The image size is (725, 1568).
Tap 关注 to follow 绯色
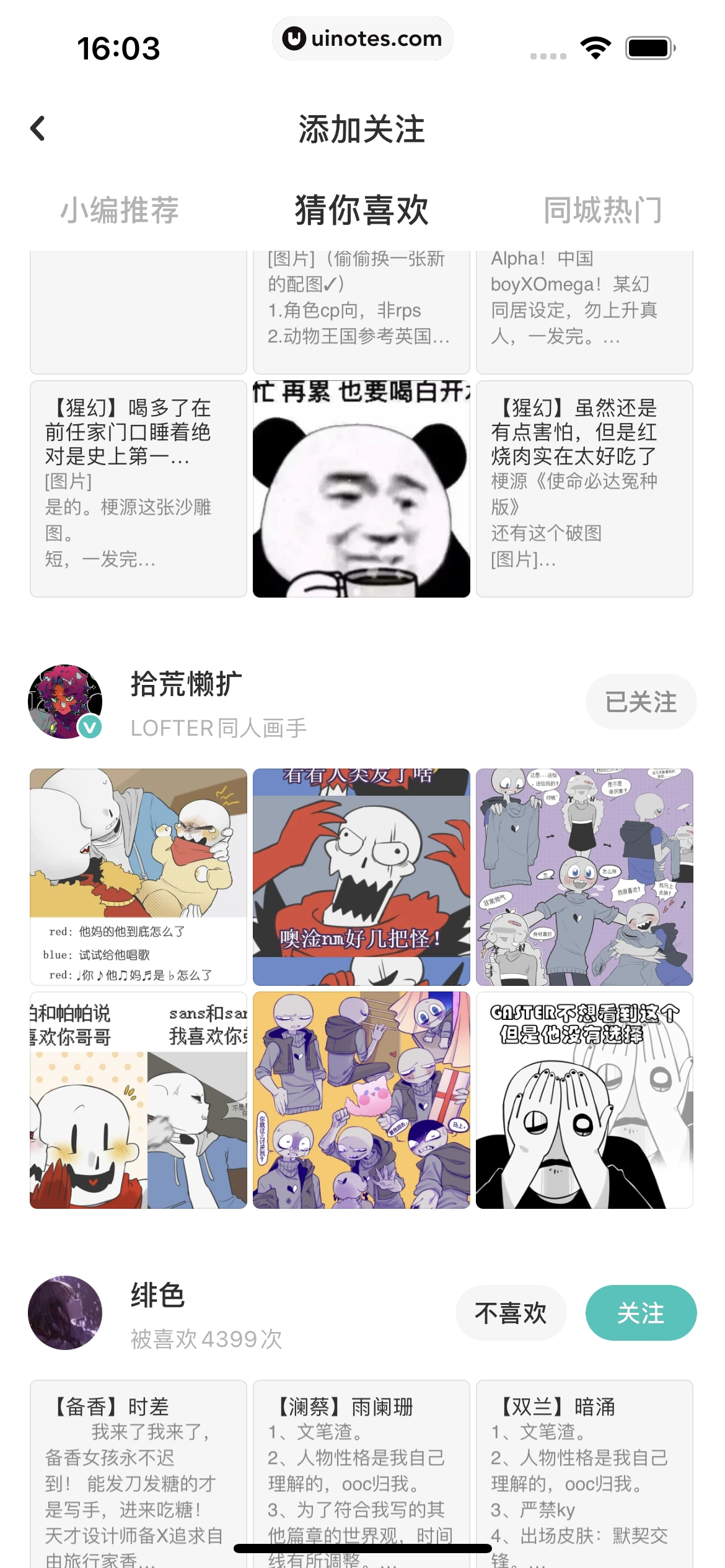click(640, 1312)
